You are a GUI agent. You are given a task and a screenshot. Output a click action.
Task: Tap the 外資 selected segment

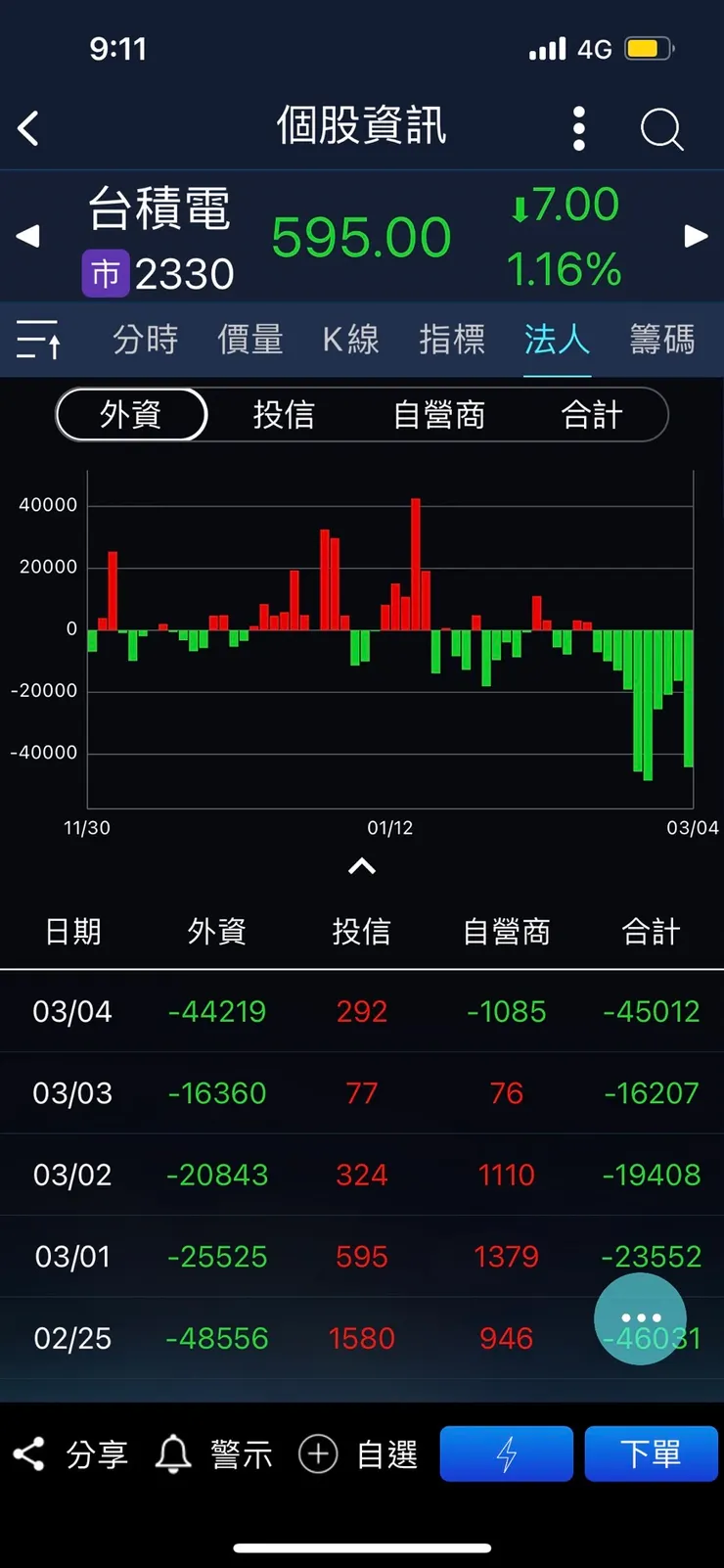(130, 415)
